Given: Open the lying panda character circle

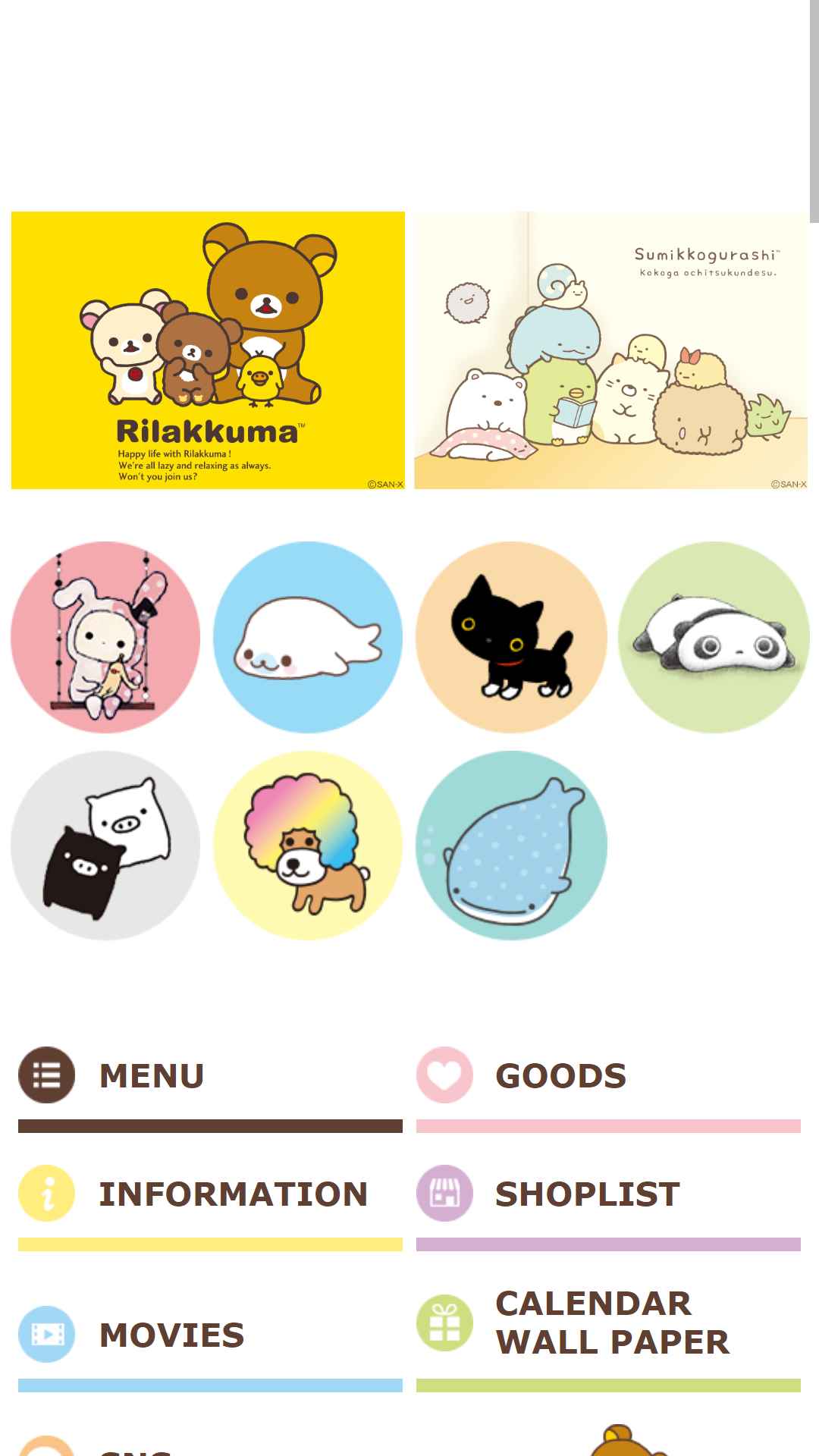Looking at the screenshot, I should point(714,637).
